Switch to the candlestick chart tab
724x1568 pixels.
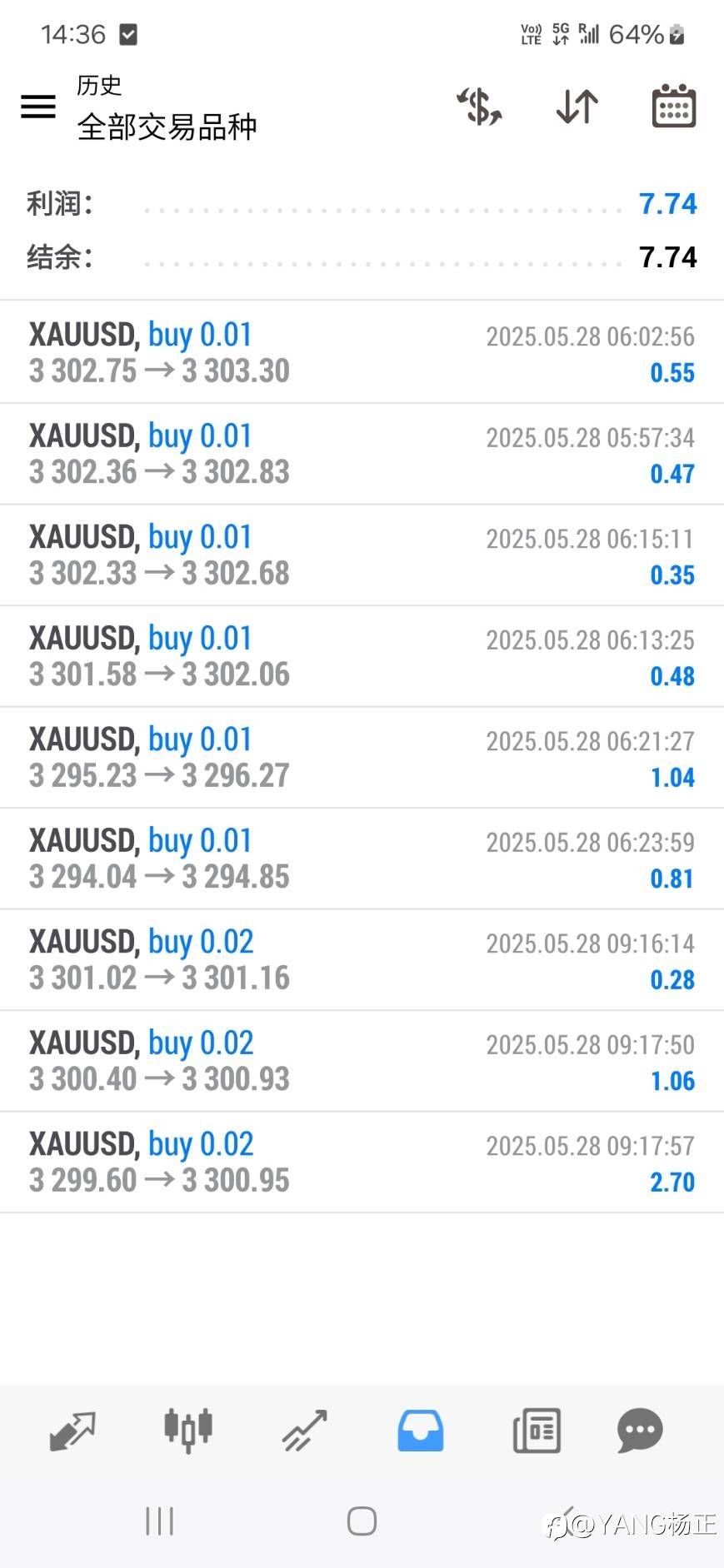coord(188,1431)
